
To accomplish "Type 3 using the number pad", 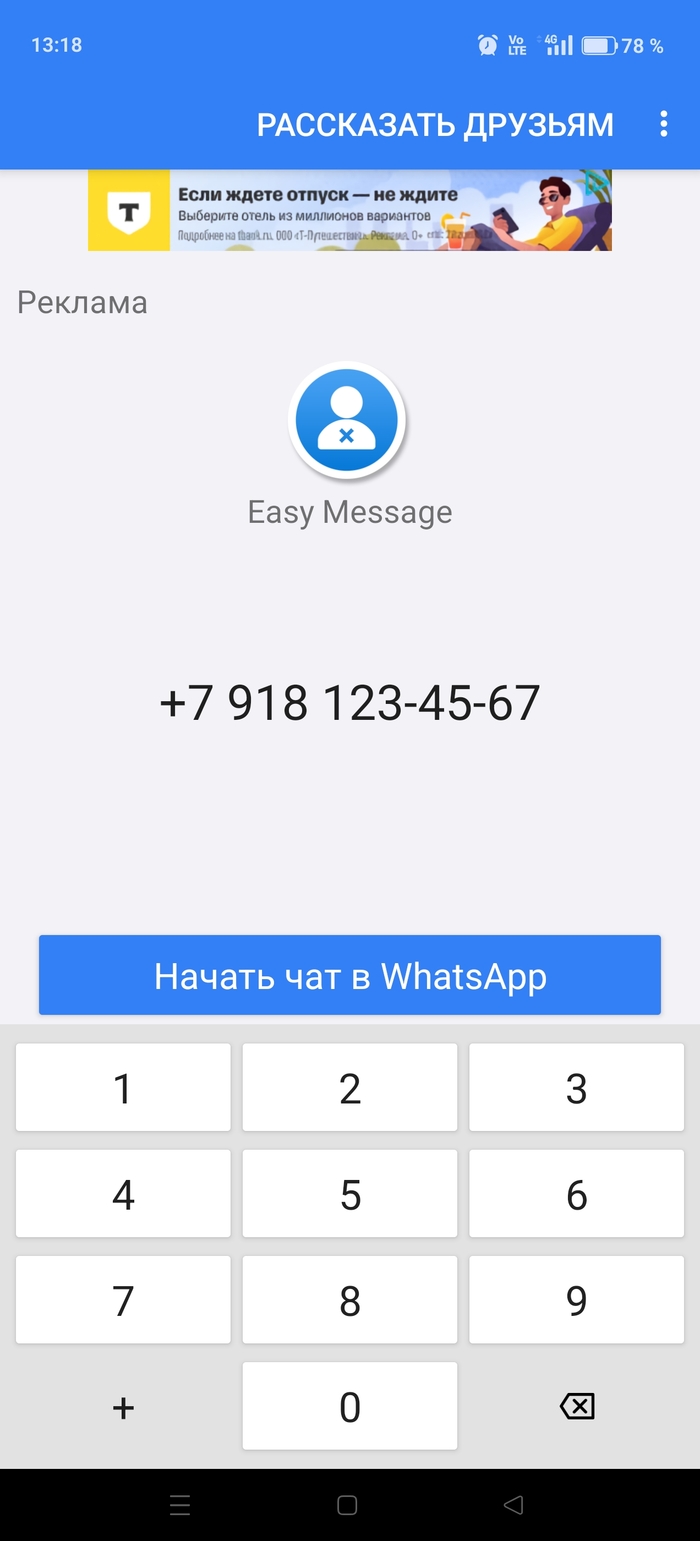I will pyautogui.click(x=576, y=1088).
